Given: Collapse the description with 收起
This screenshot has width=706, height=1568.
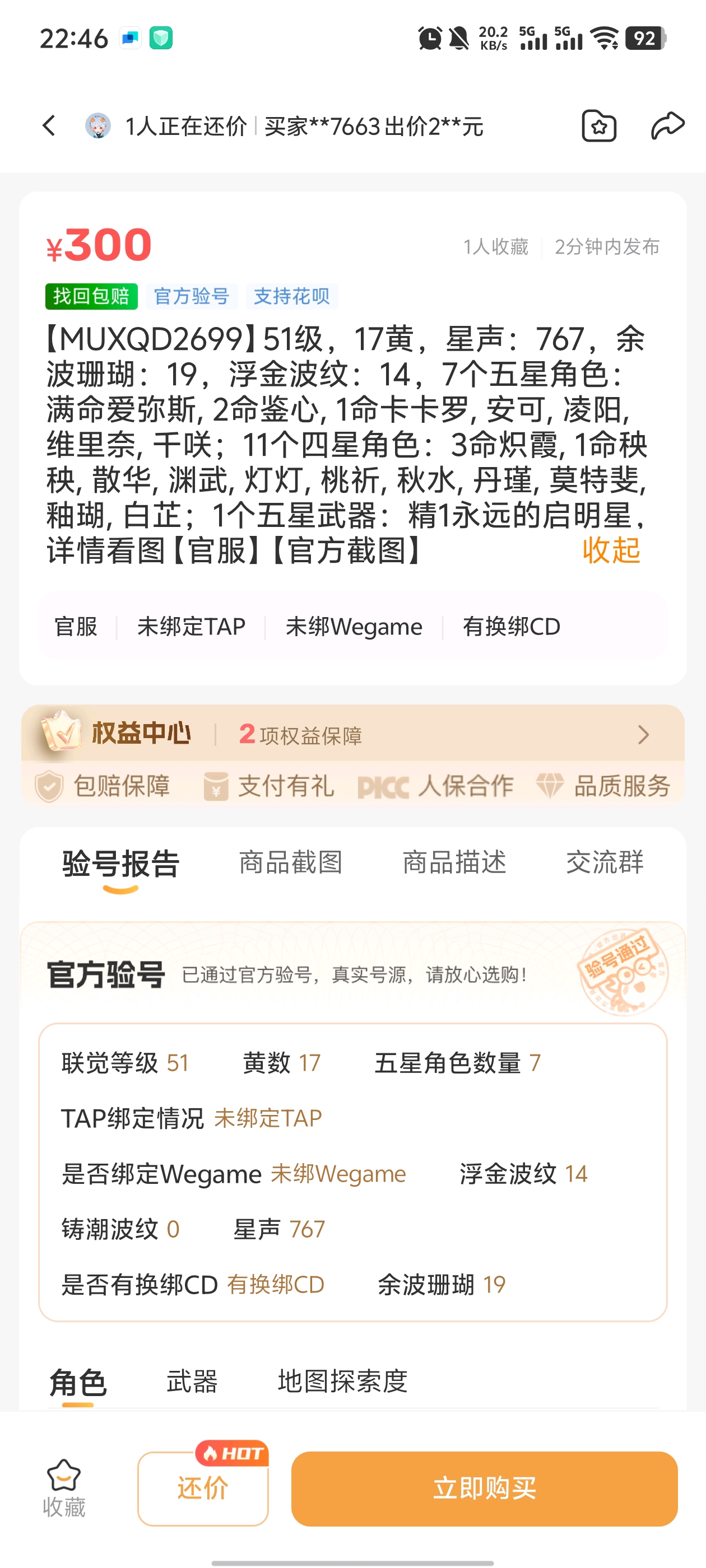Looking at the screenshot, I should pyautogui.click(x=611, y=550).
